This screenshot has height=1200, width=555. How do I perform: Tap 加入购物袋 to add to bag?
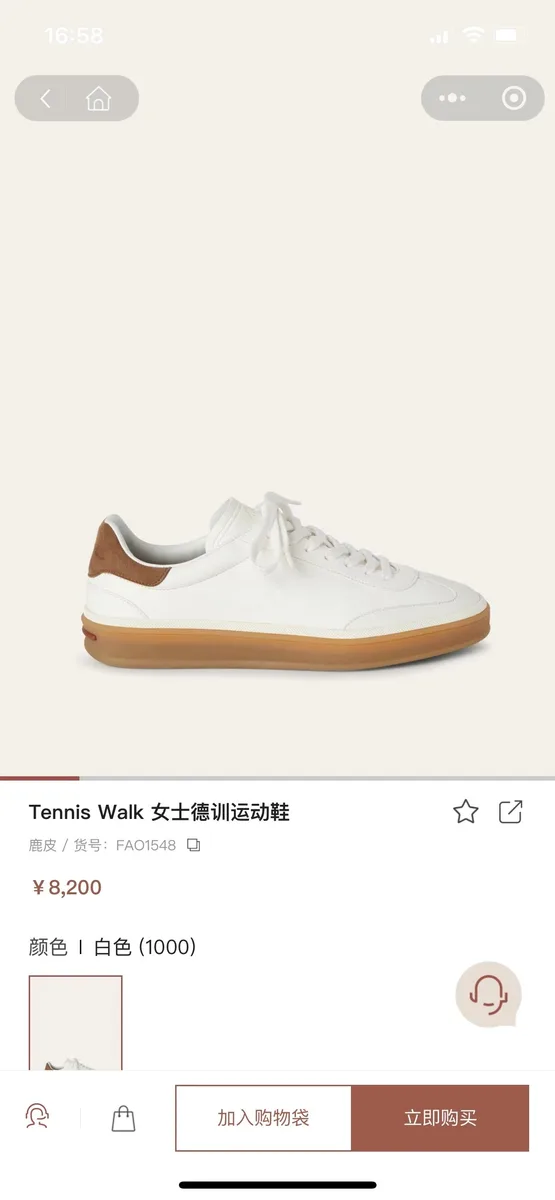pos(263,1118)
